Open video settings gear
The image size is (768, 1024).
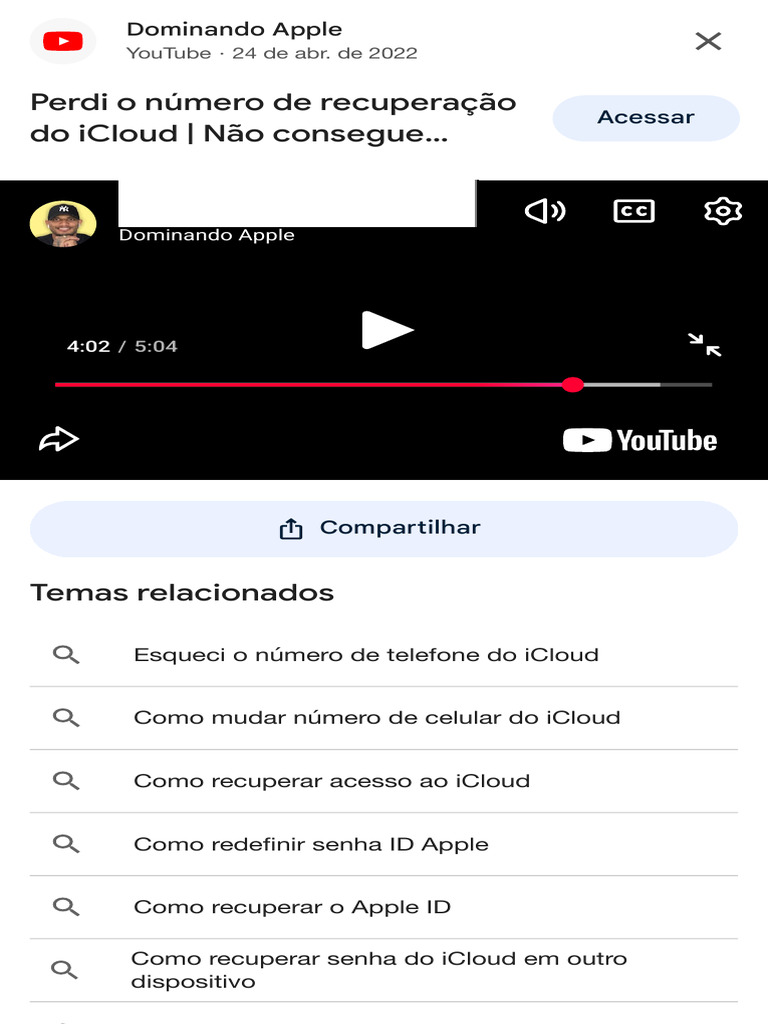[723, 211]
